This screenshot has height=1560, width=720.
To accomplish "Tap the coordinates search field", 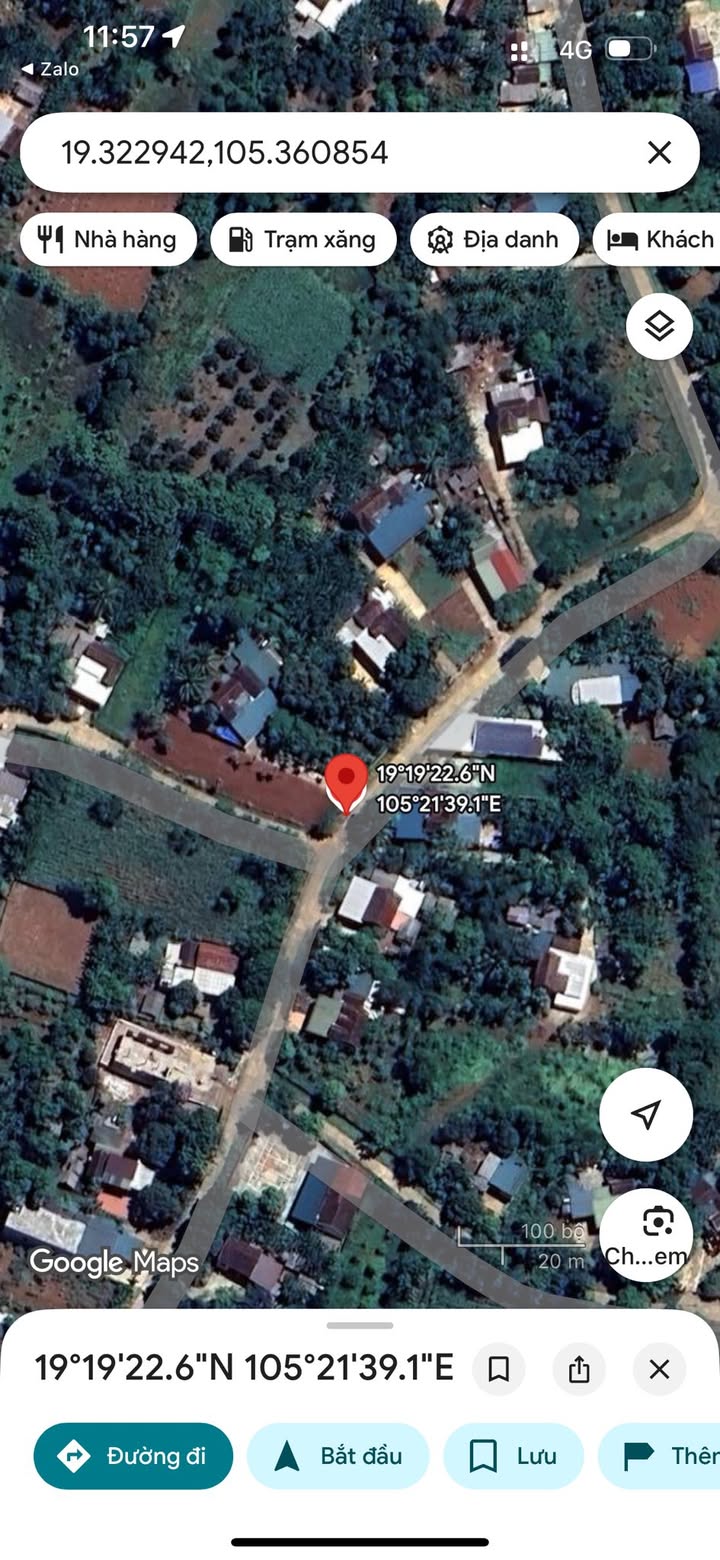I will 330,153.
